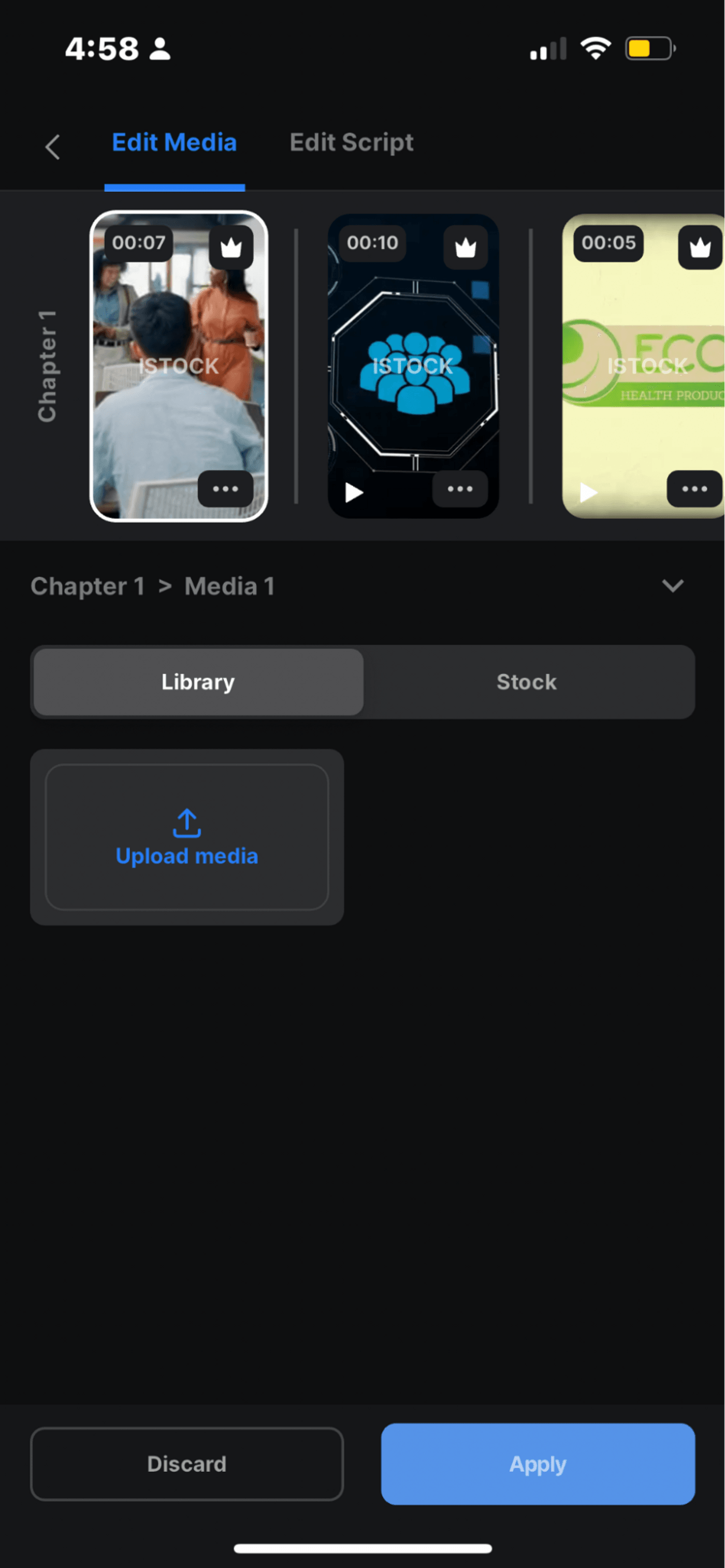The image size is (725, 1568).
Task: Tap the user profile icon beside the clock
Action: click(x=160, y=50)
